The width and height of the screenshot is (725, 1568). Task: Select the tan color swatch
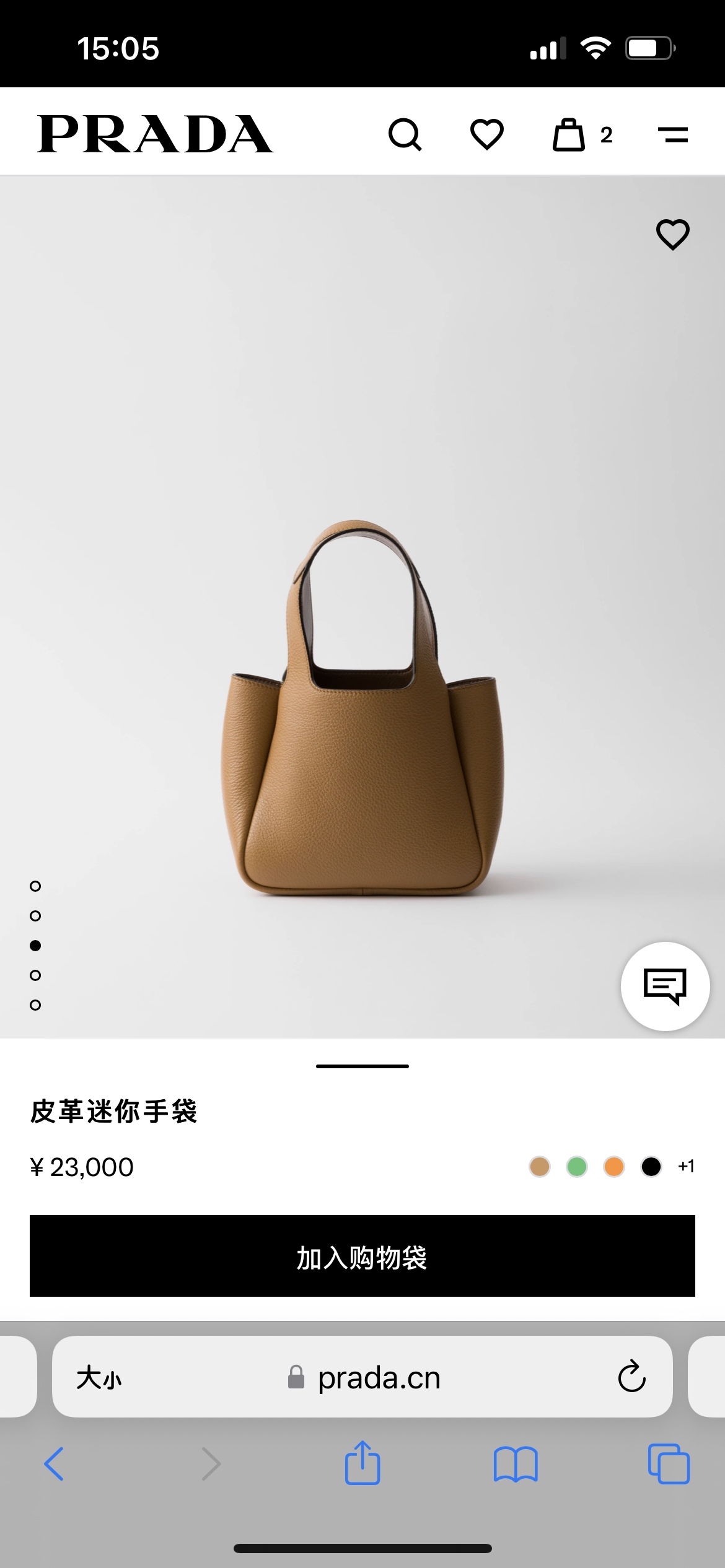(x=540, y=1167)
